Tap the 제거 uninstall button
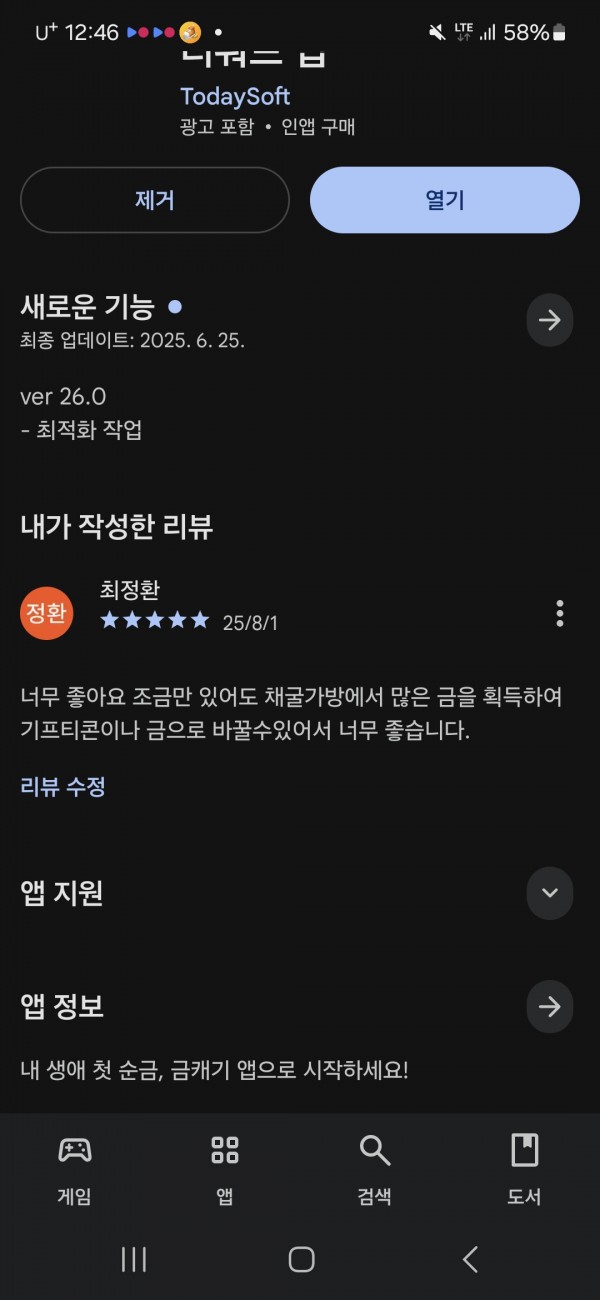The image size is (600, 1300). tap(155, 200)
